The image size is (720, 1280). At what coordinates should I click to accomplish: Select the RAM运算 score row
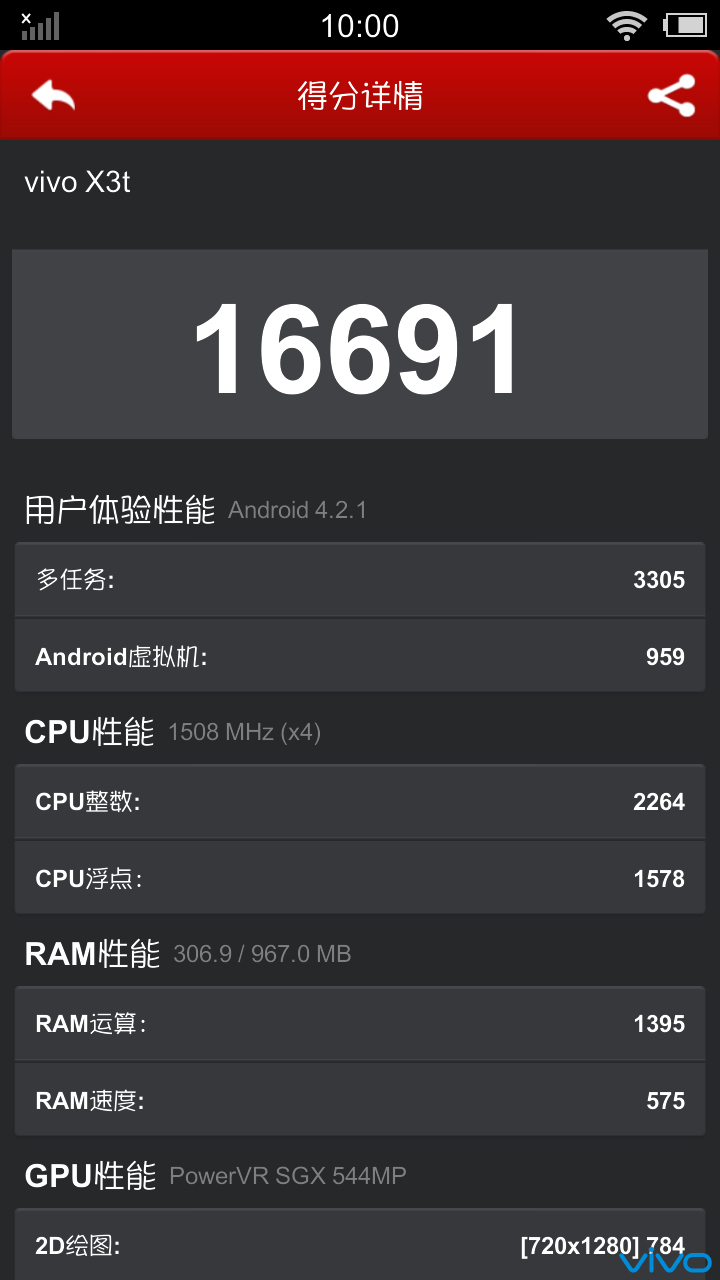[x=360, y=1023]
